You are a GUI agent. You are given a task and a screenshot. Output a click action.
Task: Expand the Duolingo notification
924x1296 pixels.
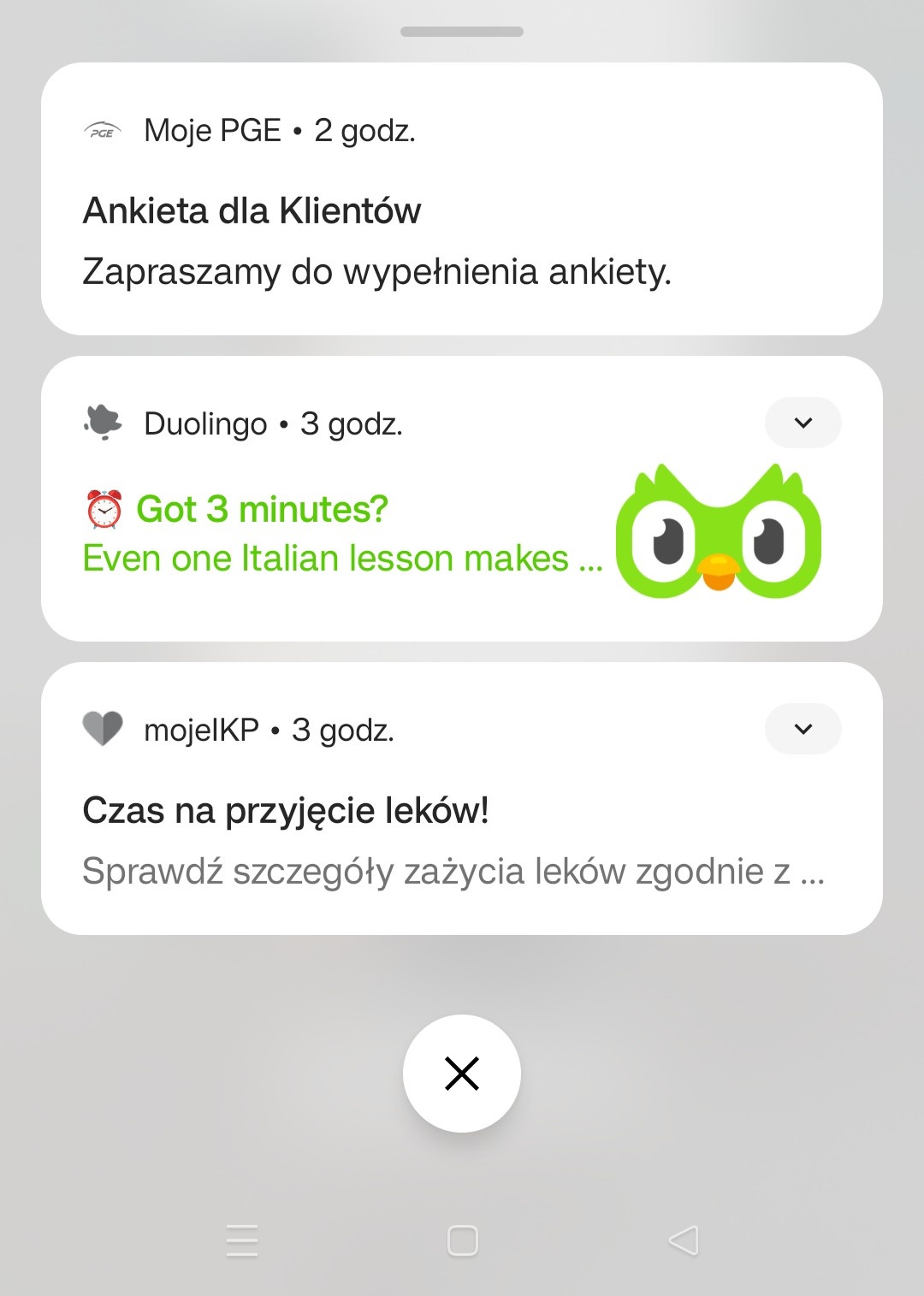pyautogui.click(x=803, y=423)
